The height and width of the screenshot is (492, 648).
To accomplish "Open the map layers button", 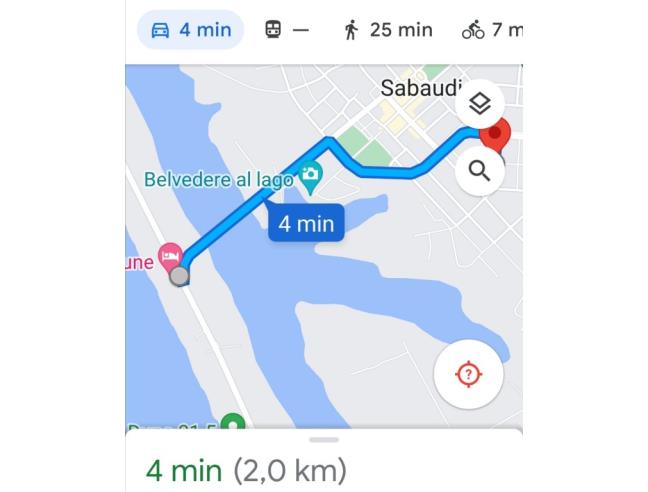I will [x=479, y=103].
